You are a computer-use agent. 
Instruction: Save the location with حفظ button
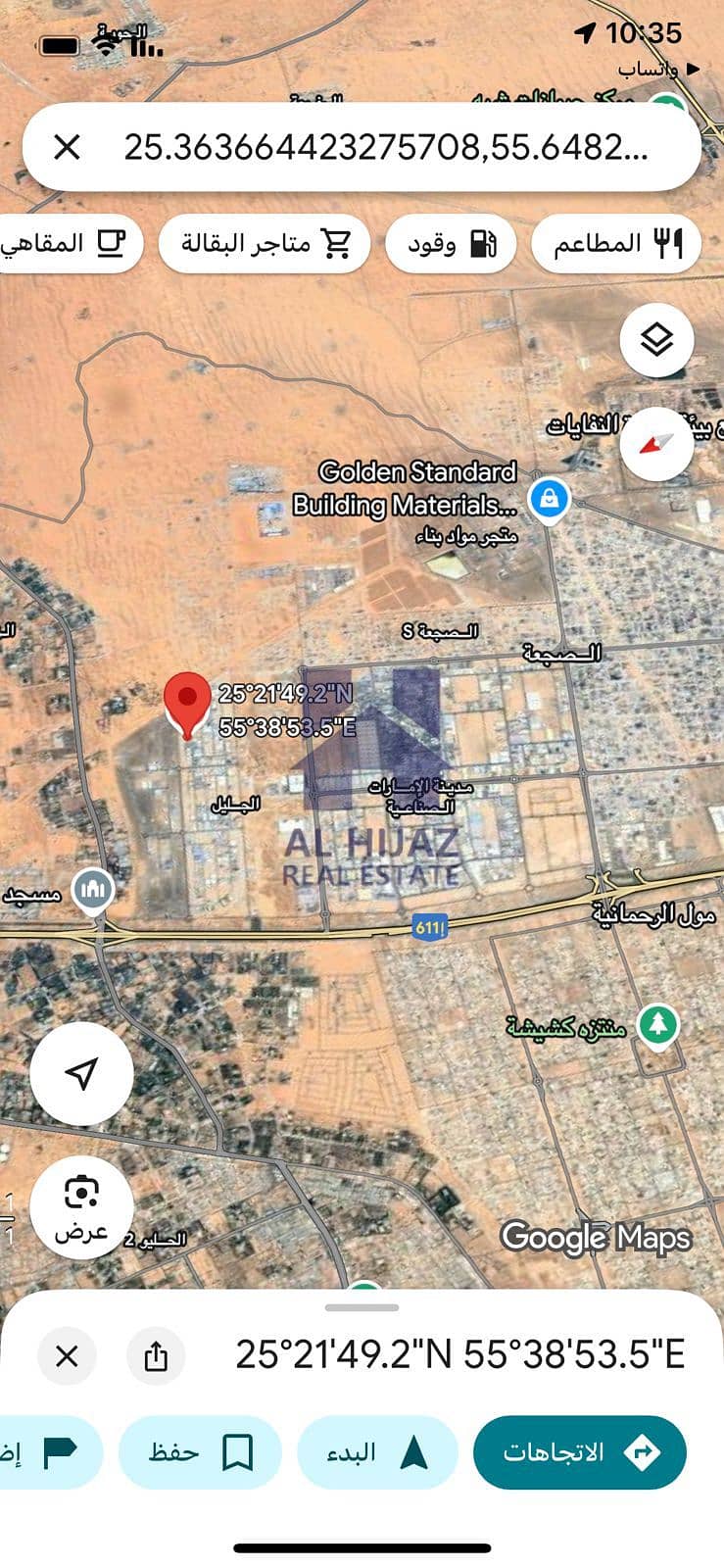click(200, 1452)
